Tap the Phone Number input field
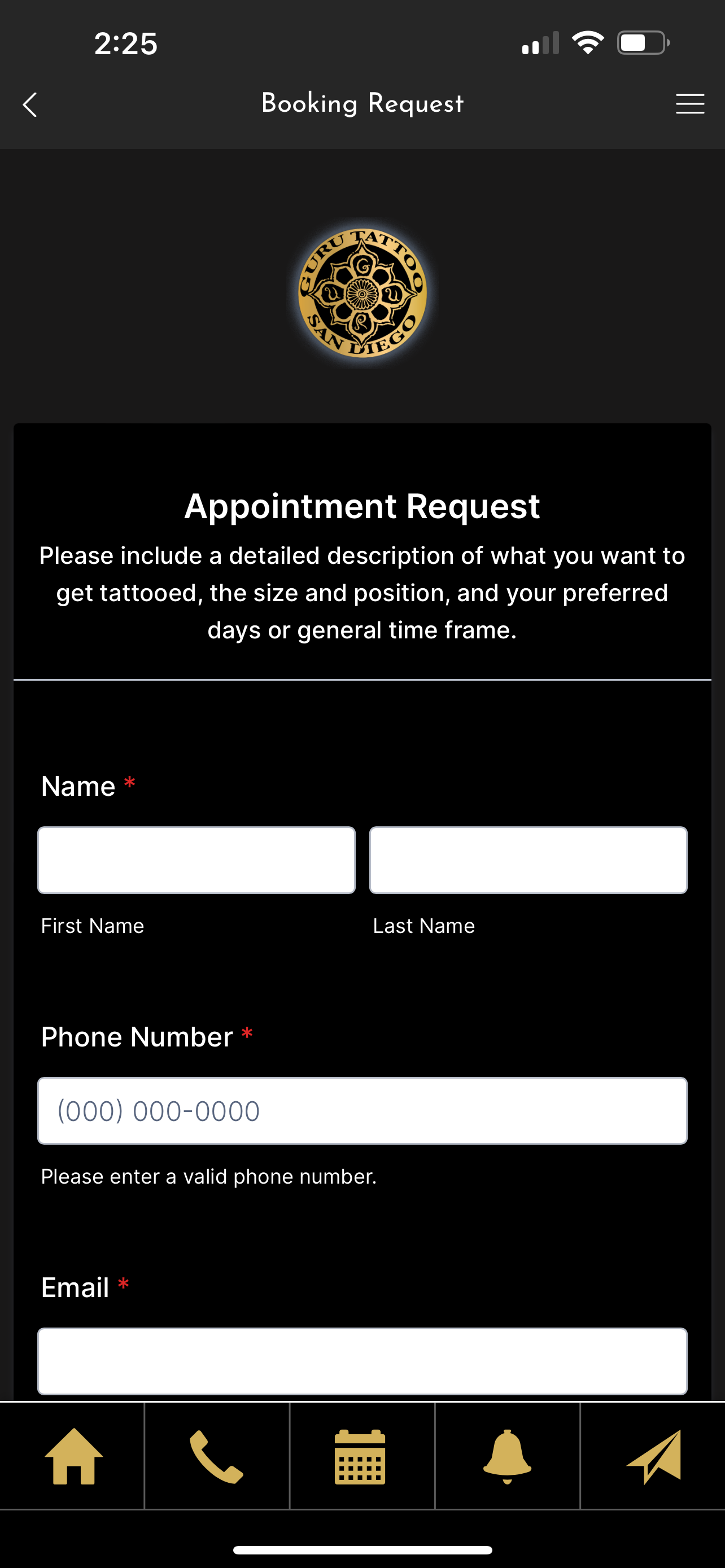Image resolution: width=725 pixels, height=1568 pixels. pyautogui.click(x=362, y=1110)
